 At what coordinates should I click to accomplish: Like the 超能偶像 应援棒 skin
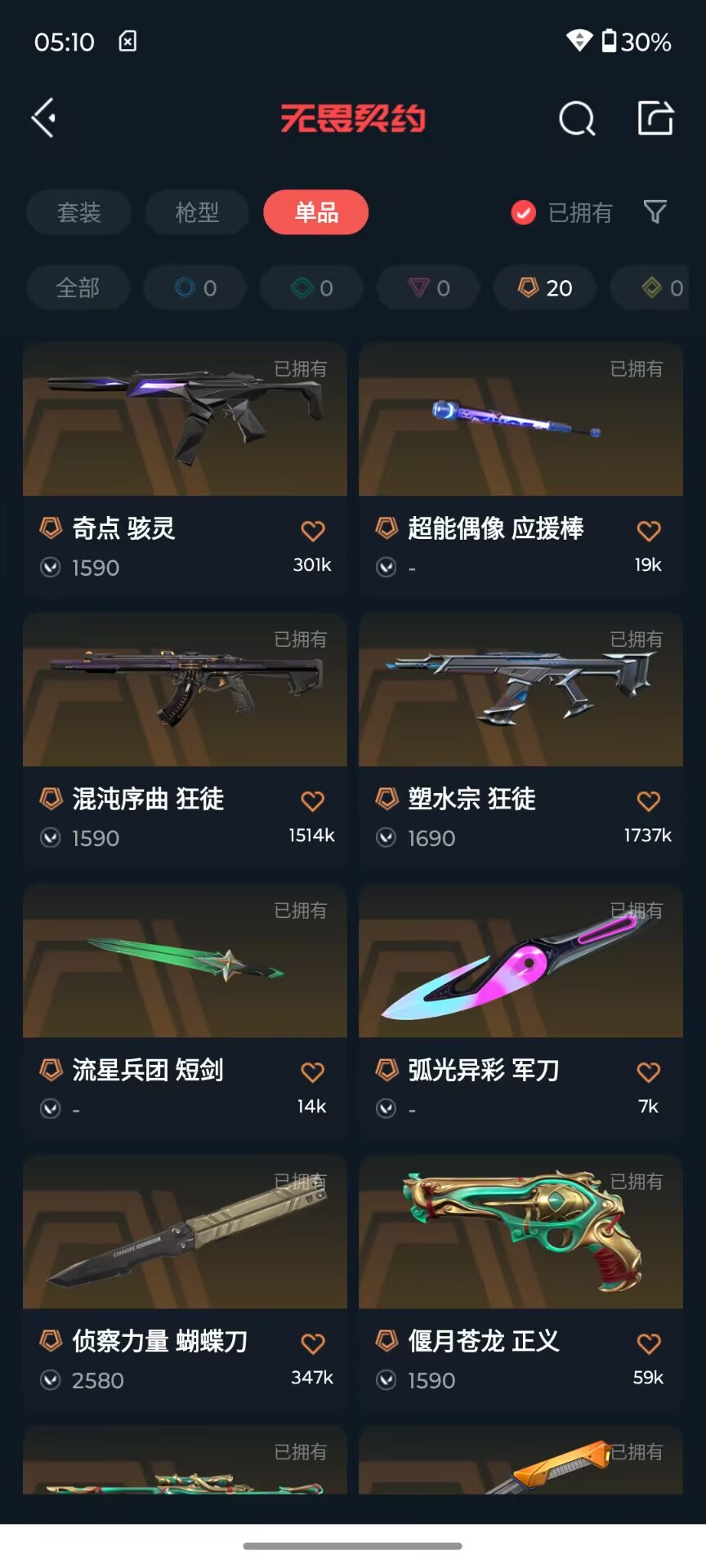(x=649, y=531)
